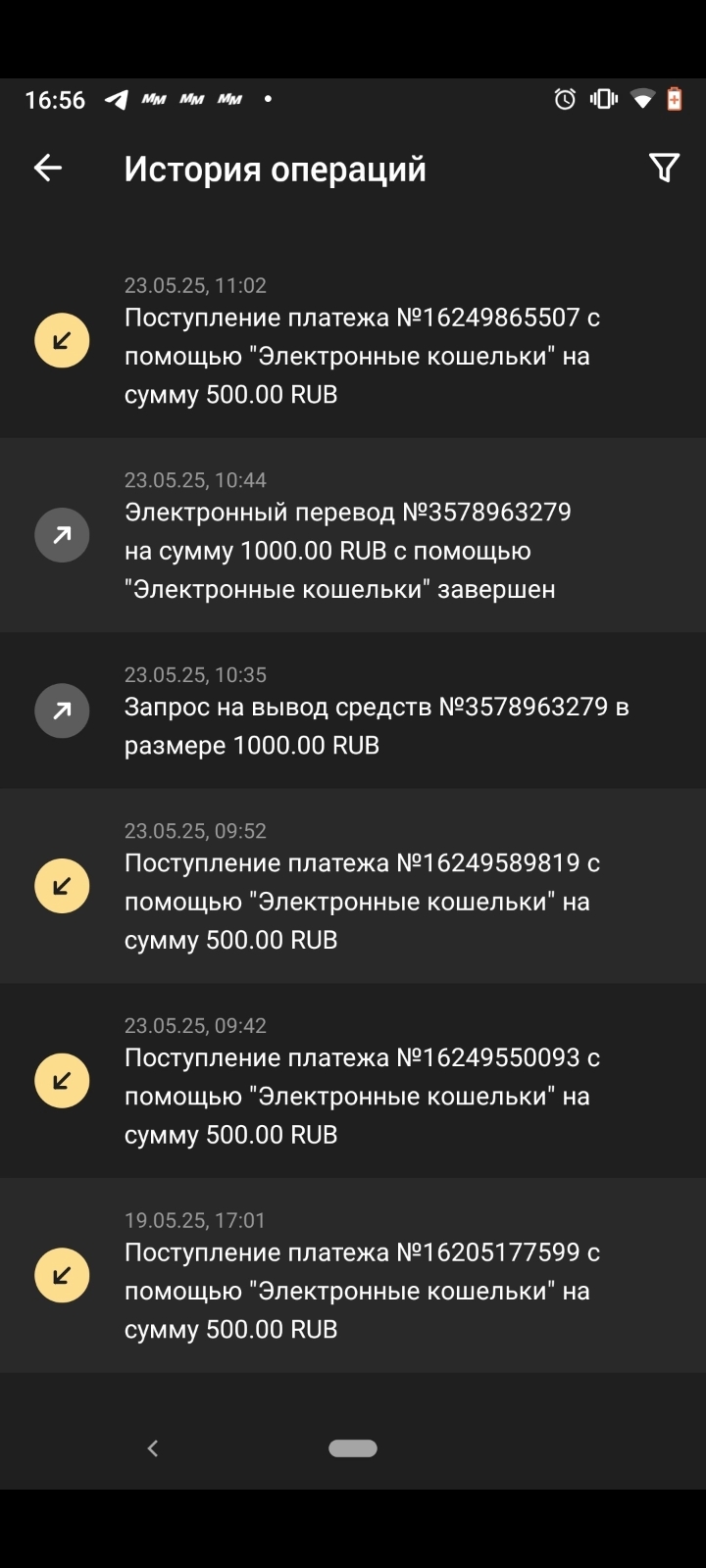Open the 10:35 withdrawal request entry

point(353,710)
